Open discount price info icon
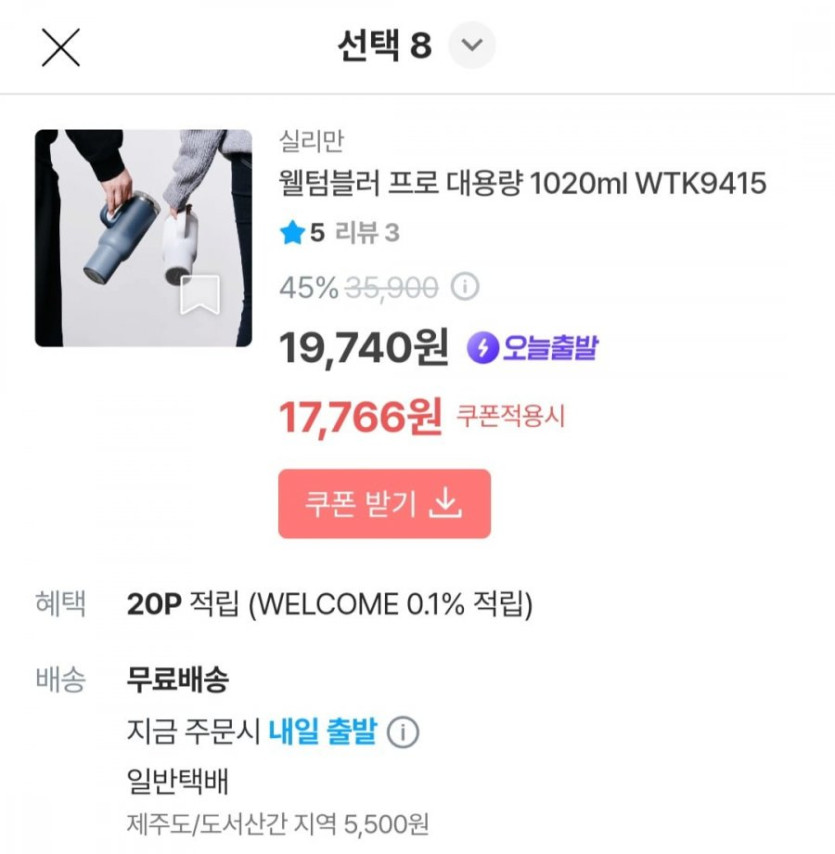Screen dimensions: 835x854 pos(464,288)
